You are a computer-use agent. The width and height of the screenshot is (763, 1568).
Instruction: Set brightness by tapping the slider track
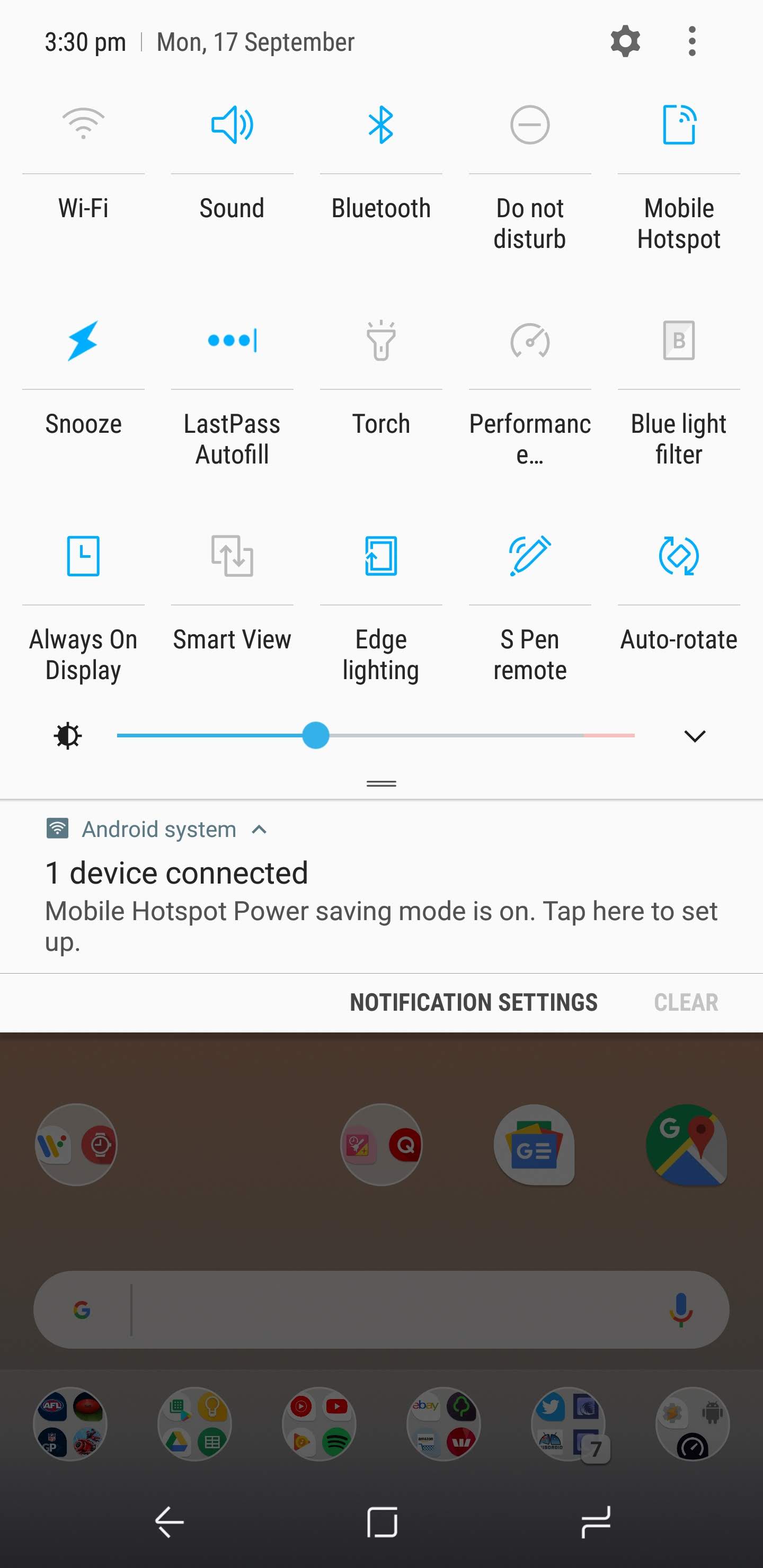(376, 735)
